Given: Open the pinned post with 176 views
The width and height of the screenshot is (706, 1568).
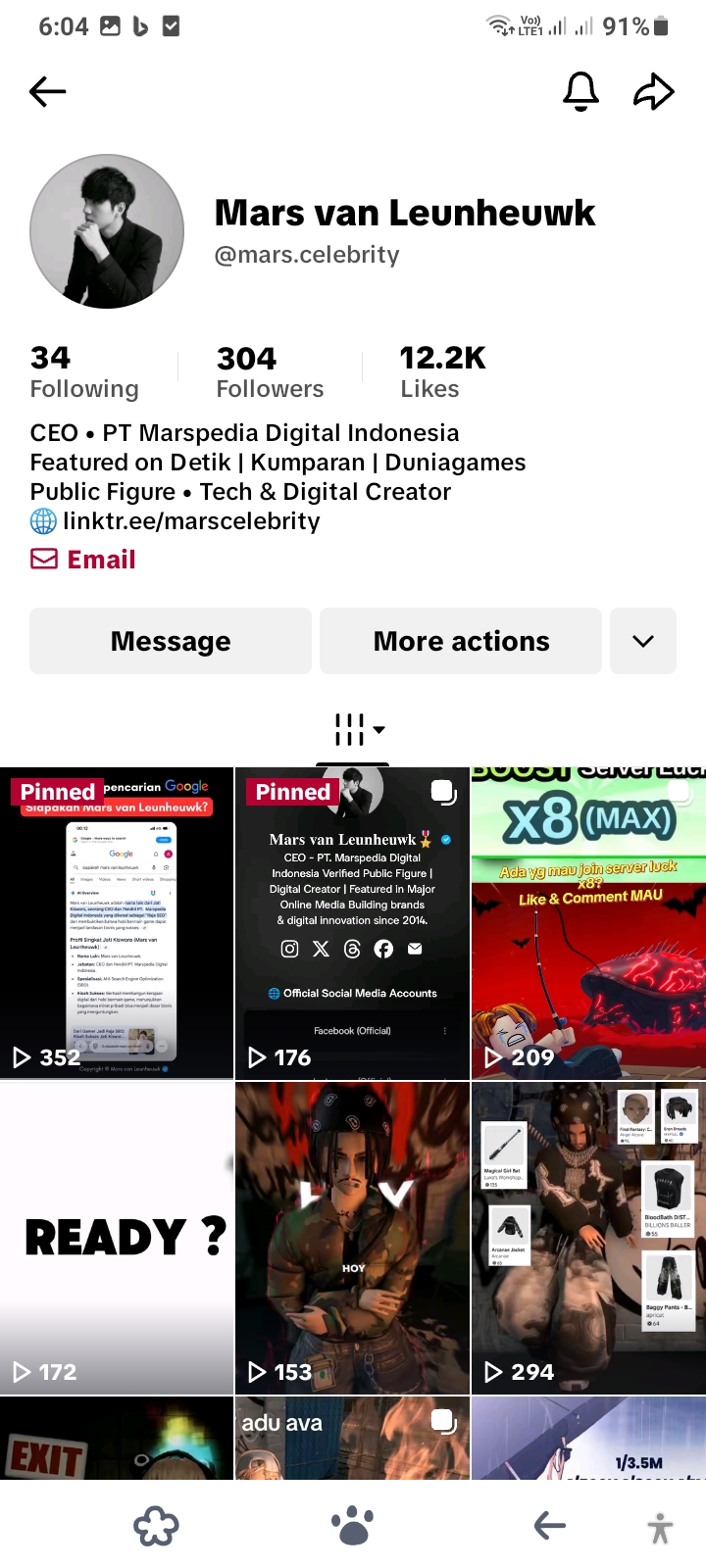Looking at the screenshot, I should pos(352,923).
